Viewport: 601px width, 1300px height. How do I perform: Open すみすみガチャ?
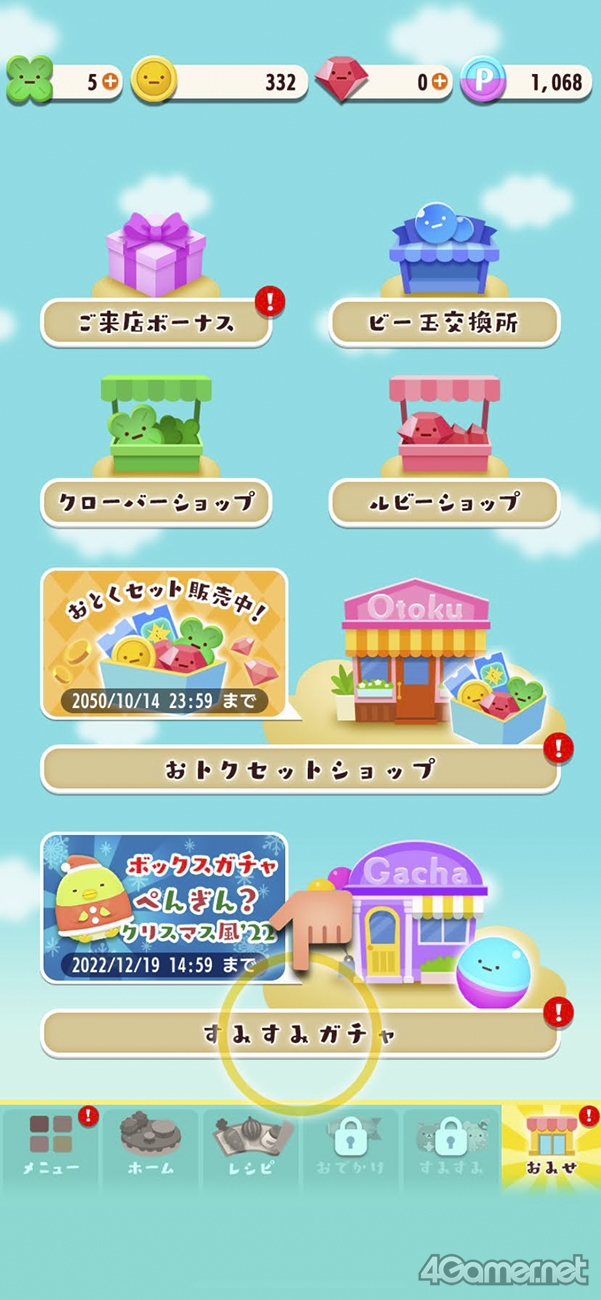point(300,1033)
